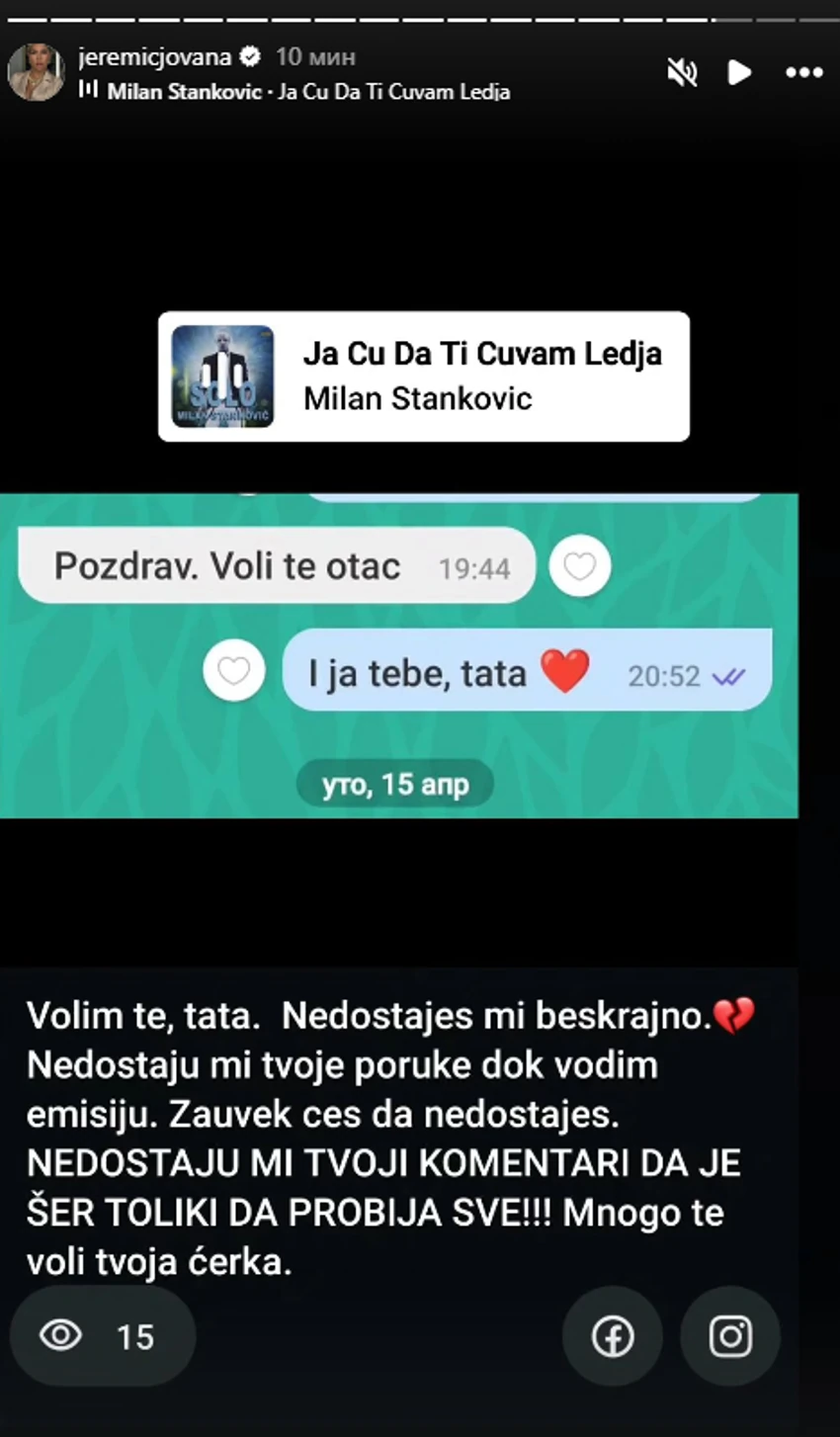The image size is (840, 1437).
Task: Share the story via Instagram
Action: tap(729, 1335)
